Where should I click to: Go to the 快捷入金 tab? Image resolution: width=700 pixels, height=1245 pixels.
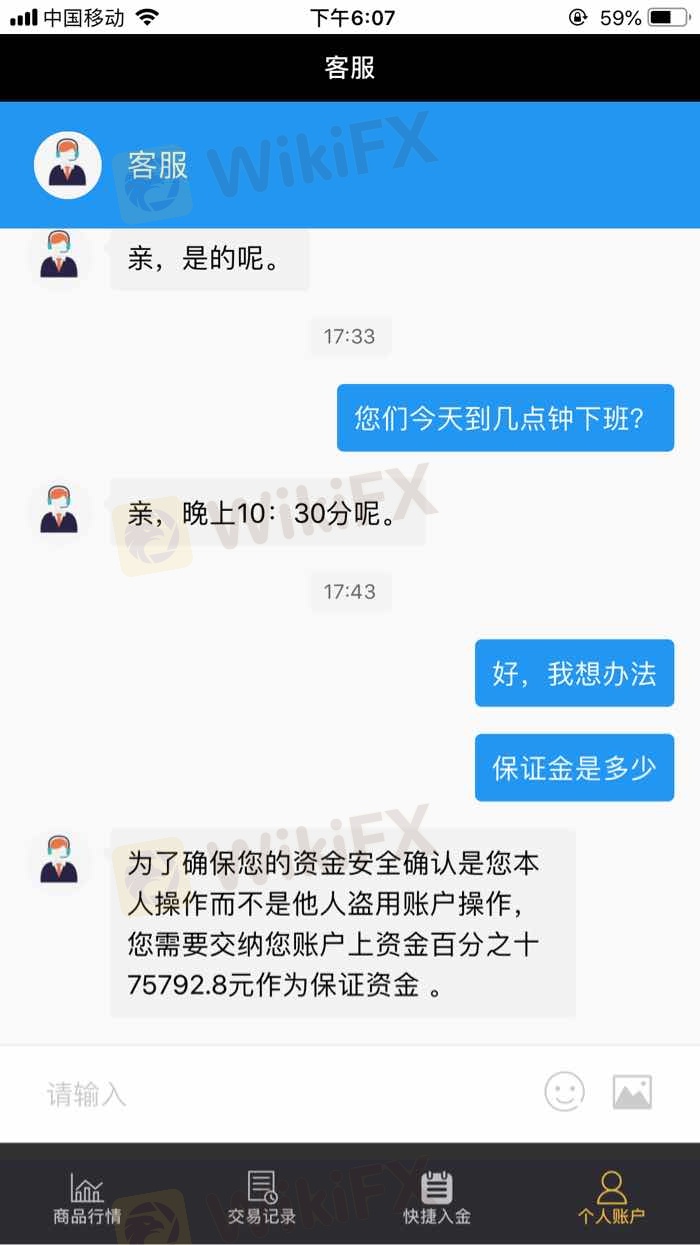click(x=437, y=1198)
